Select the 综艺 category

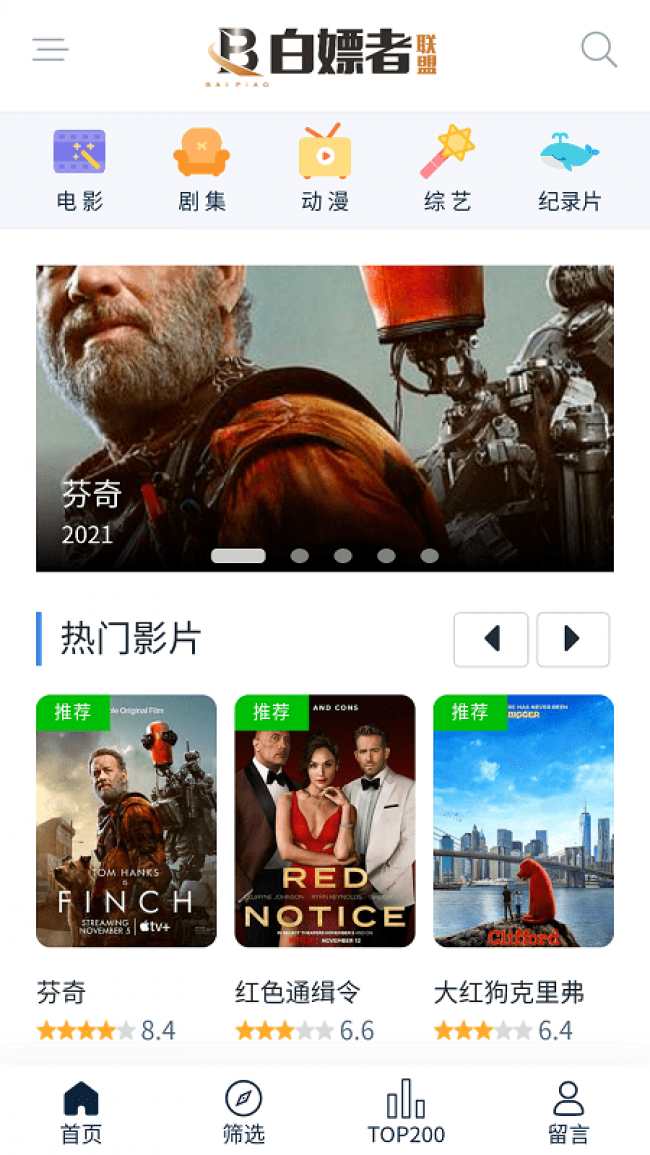tap(447, 169)
